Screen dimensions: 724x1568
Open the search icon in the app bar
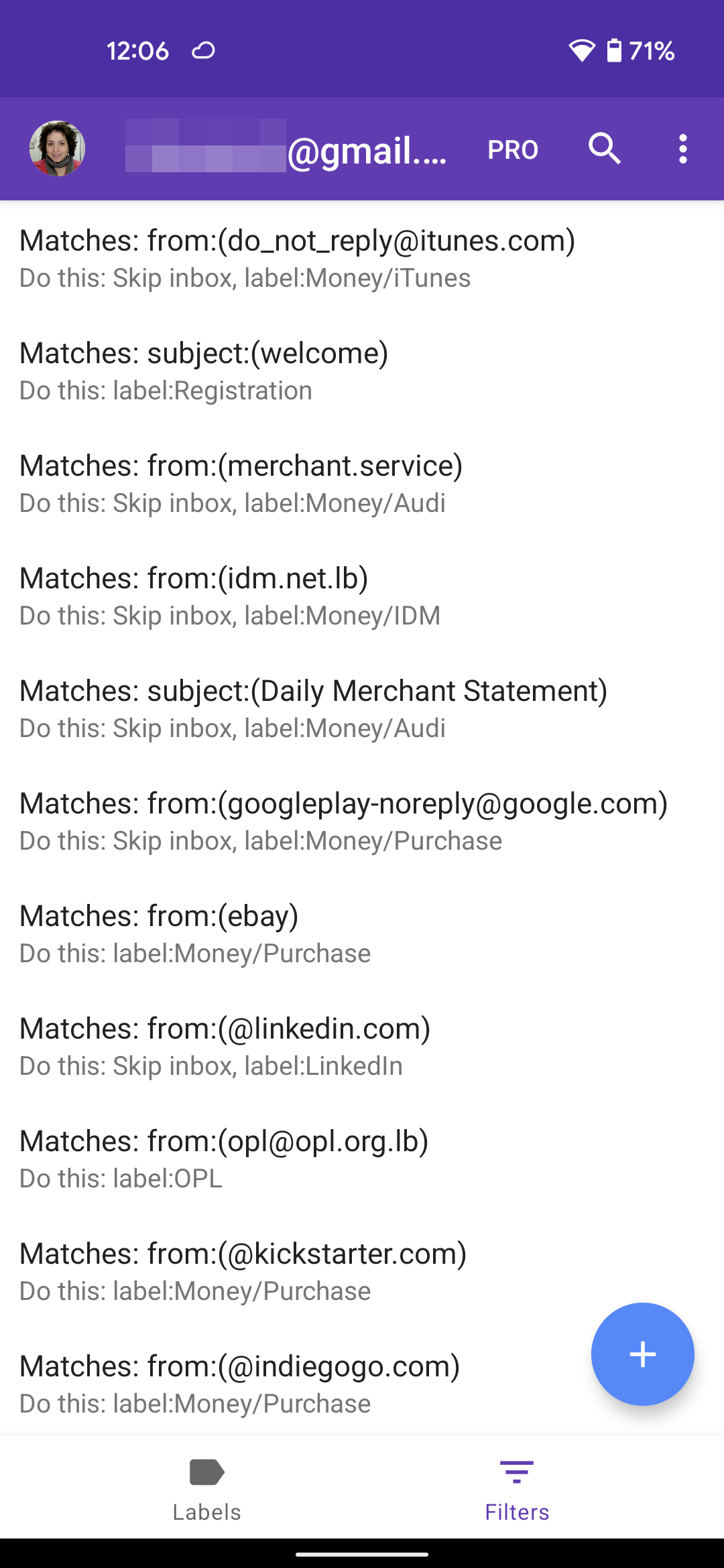604,149
